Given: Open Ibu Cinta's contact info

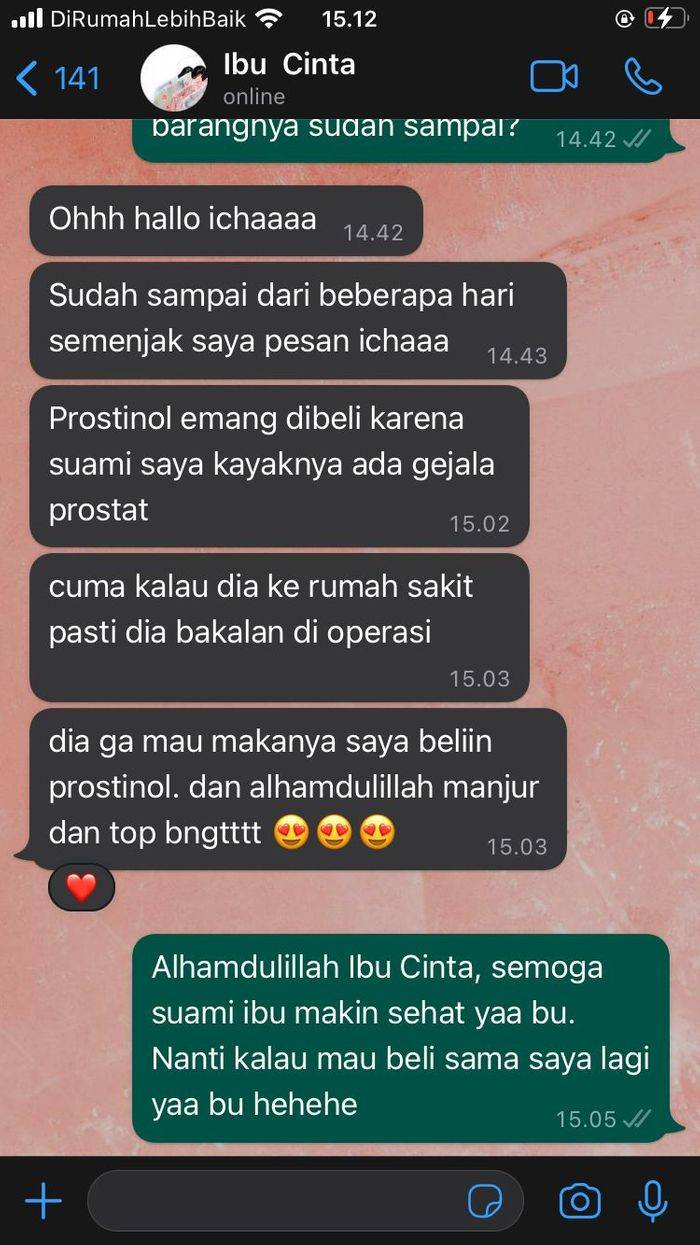Looking at the screenshot, I should point(288,77).
